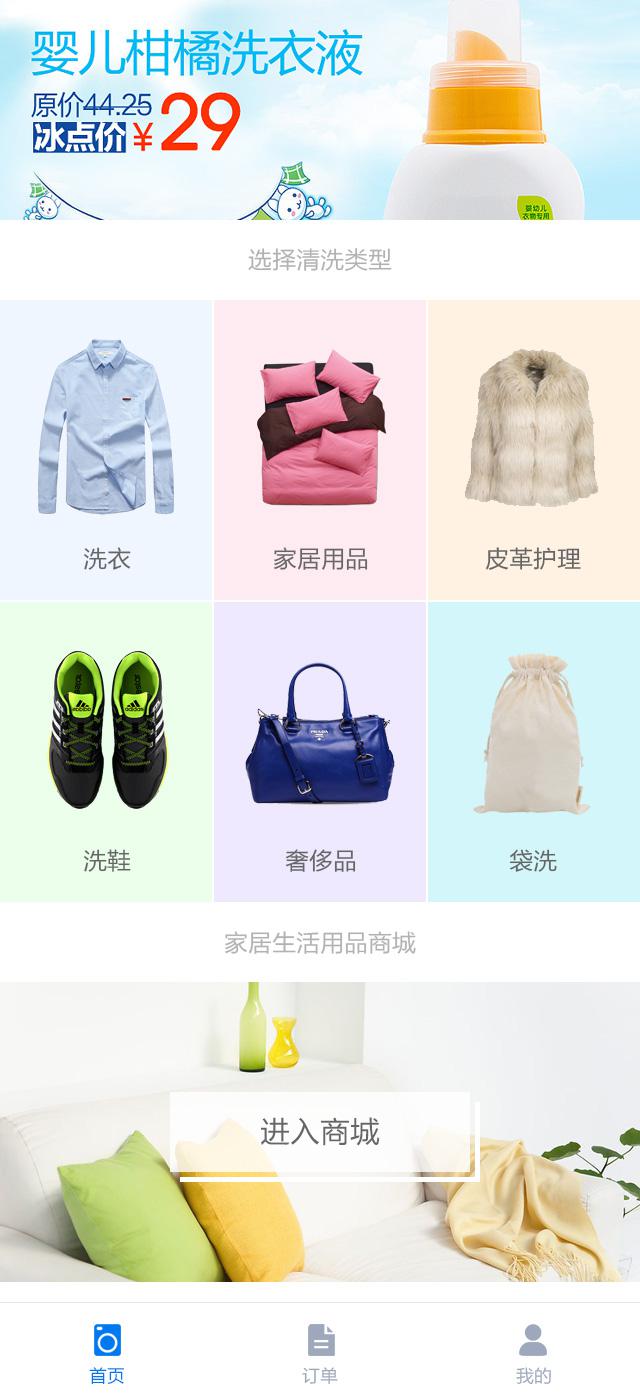The height and width of the screenshot is (1398, 640).
Task: Tap the 进入商城 button
Action: coord(320,1132)
